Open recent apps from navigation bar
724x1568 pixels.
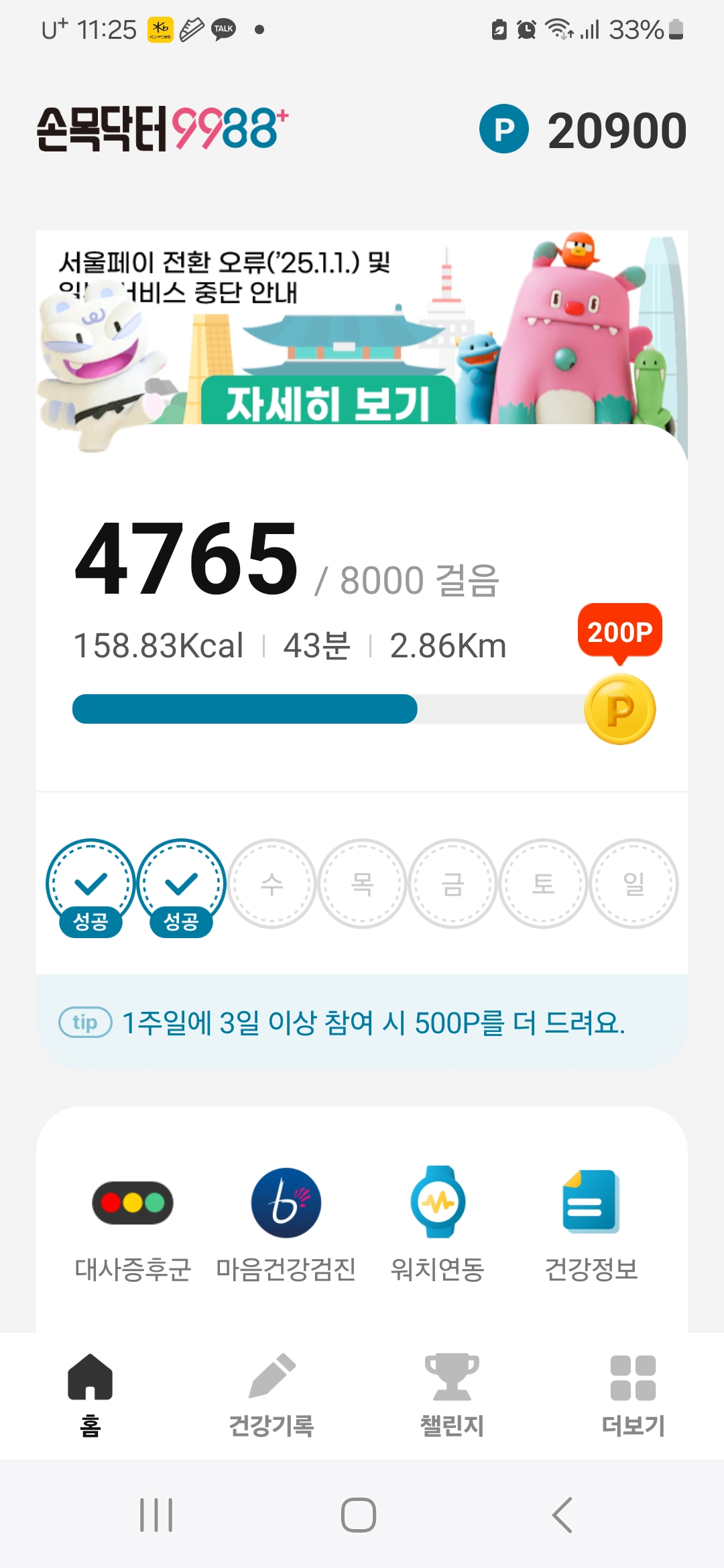156,1514
